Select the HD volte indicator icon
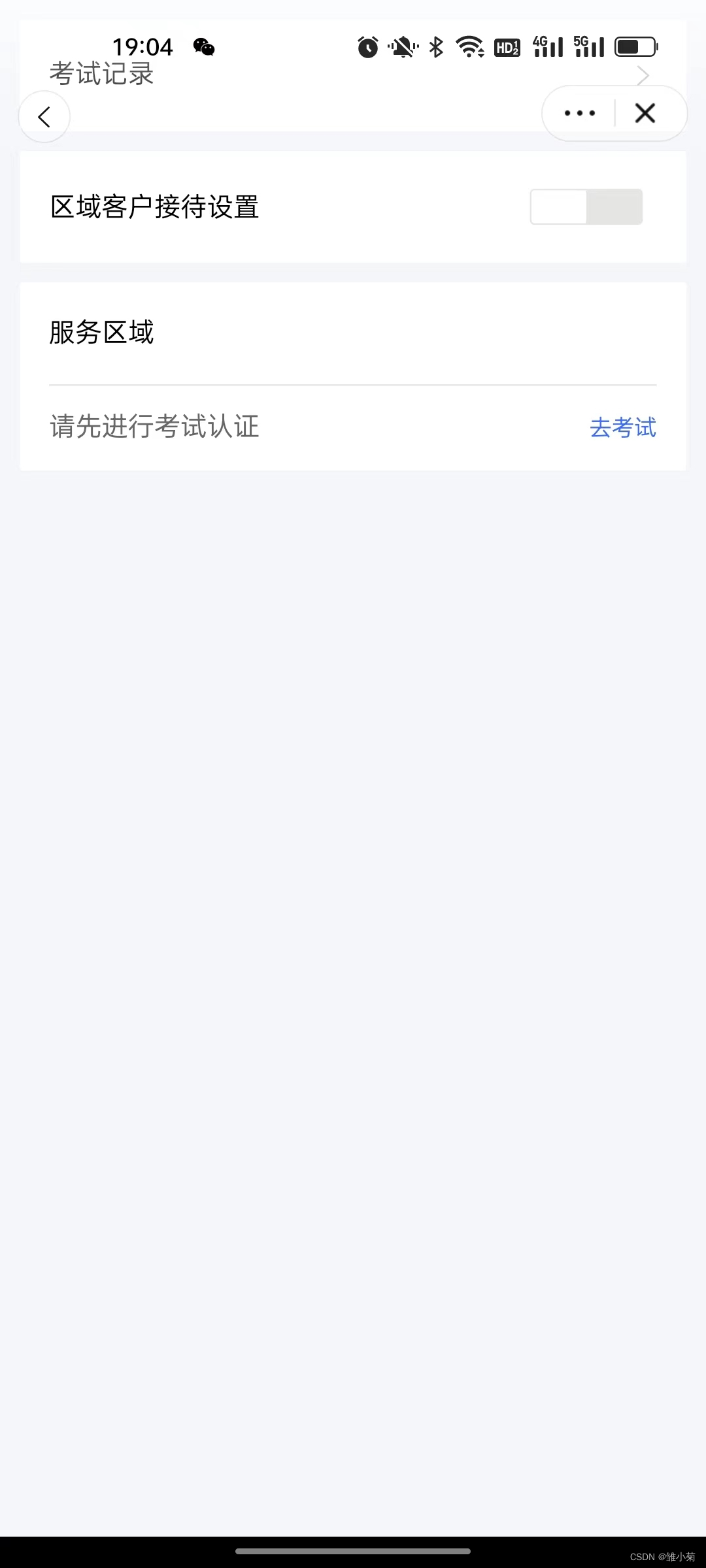Image resolution: width=706 pixels, height=1568 pixels. click(x=507, y=46)
